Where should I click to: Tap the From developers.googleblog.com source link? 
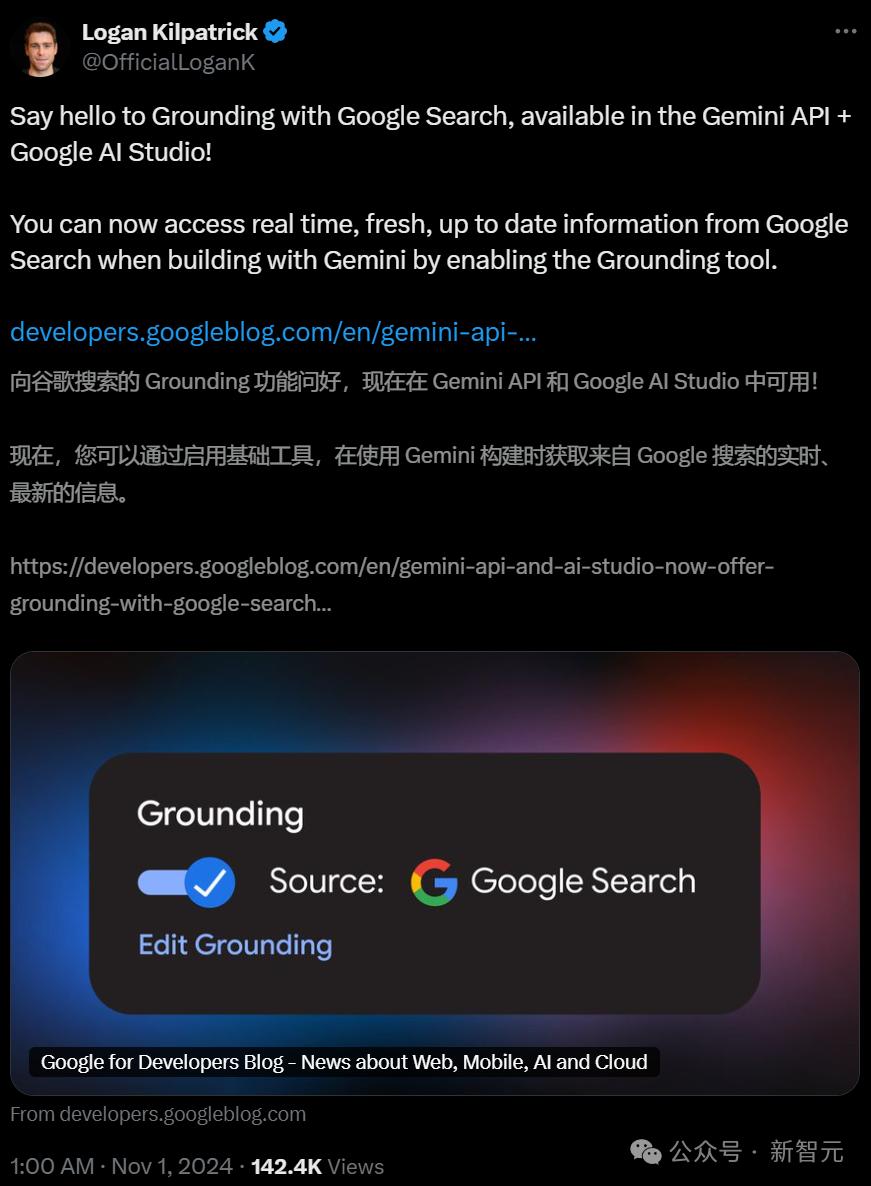point(158,1114)
